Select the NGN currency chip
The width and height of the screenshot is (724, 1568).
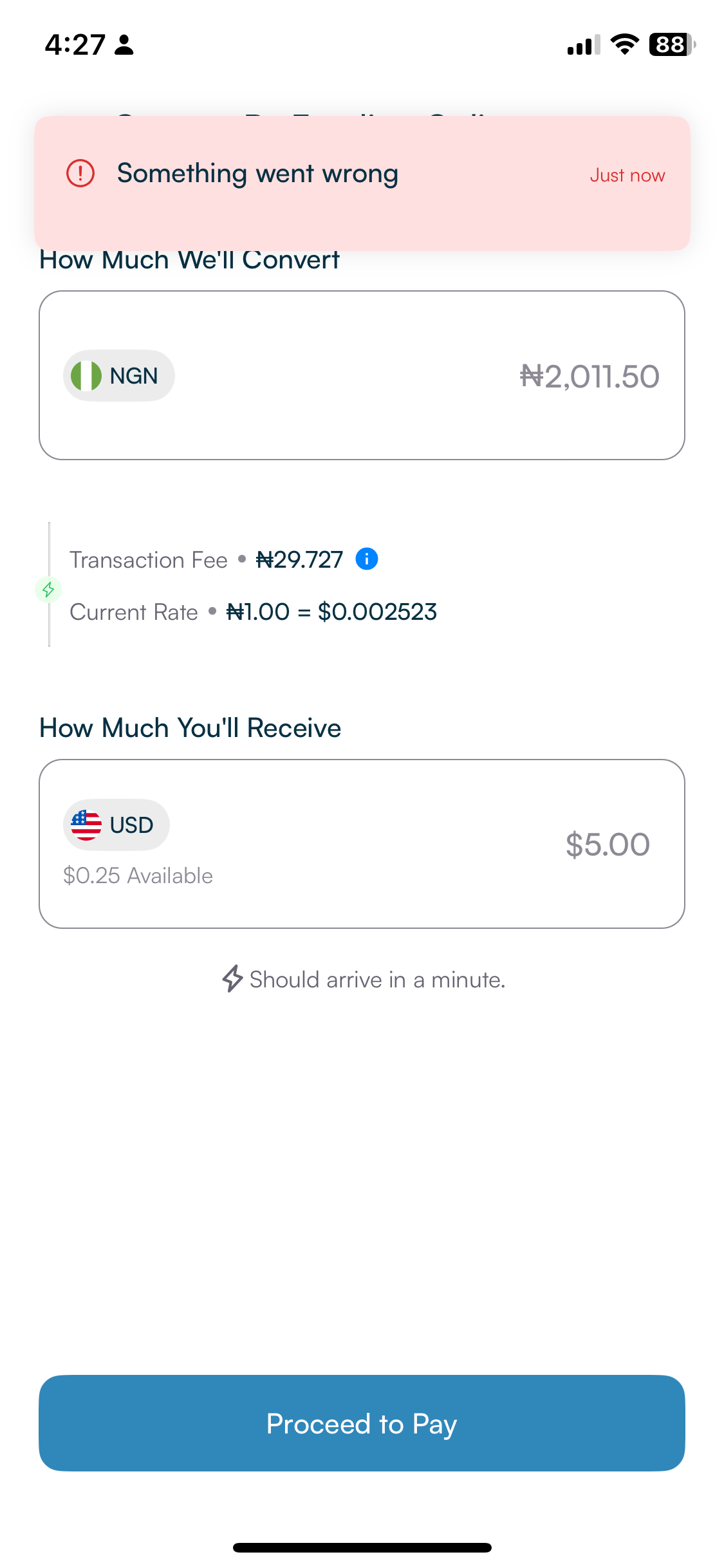pos(119,375)
